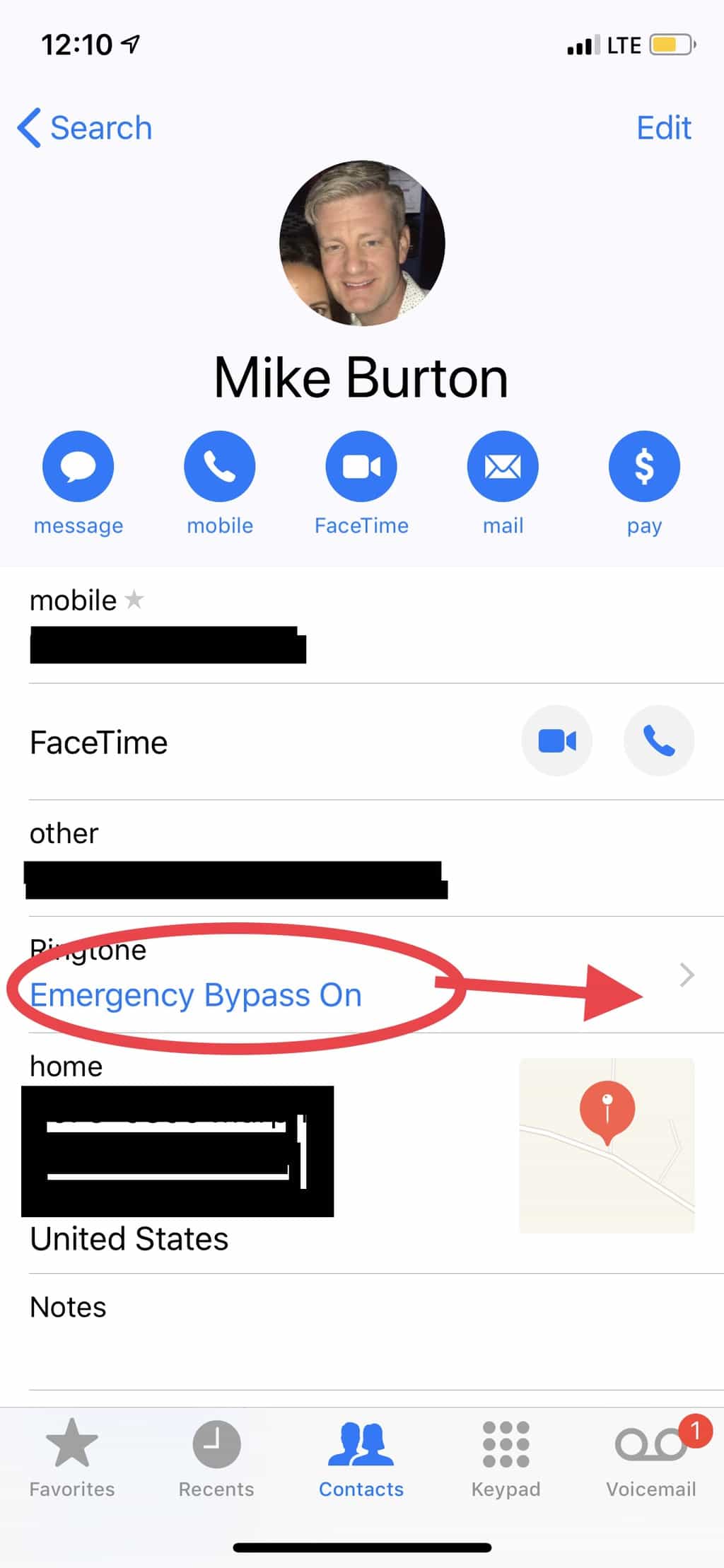Open the home address map thumbnail
Screen dimensions: 724x1568
[607, 1145]
